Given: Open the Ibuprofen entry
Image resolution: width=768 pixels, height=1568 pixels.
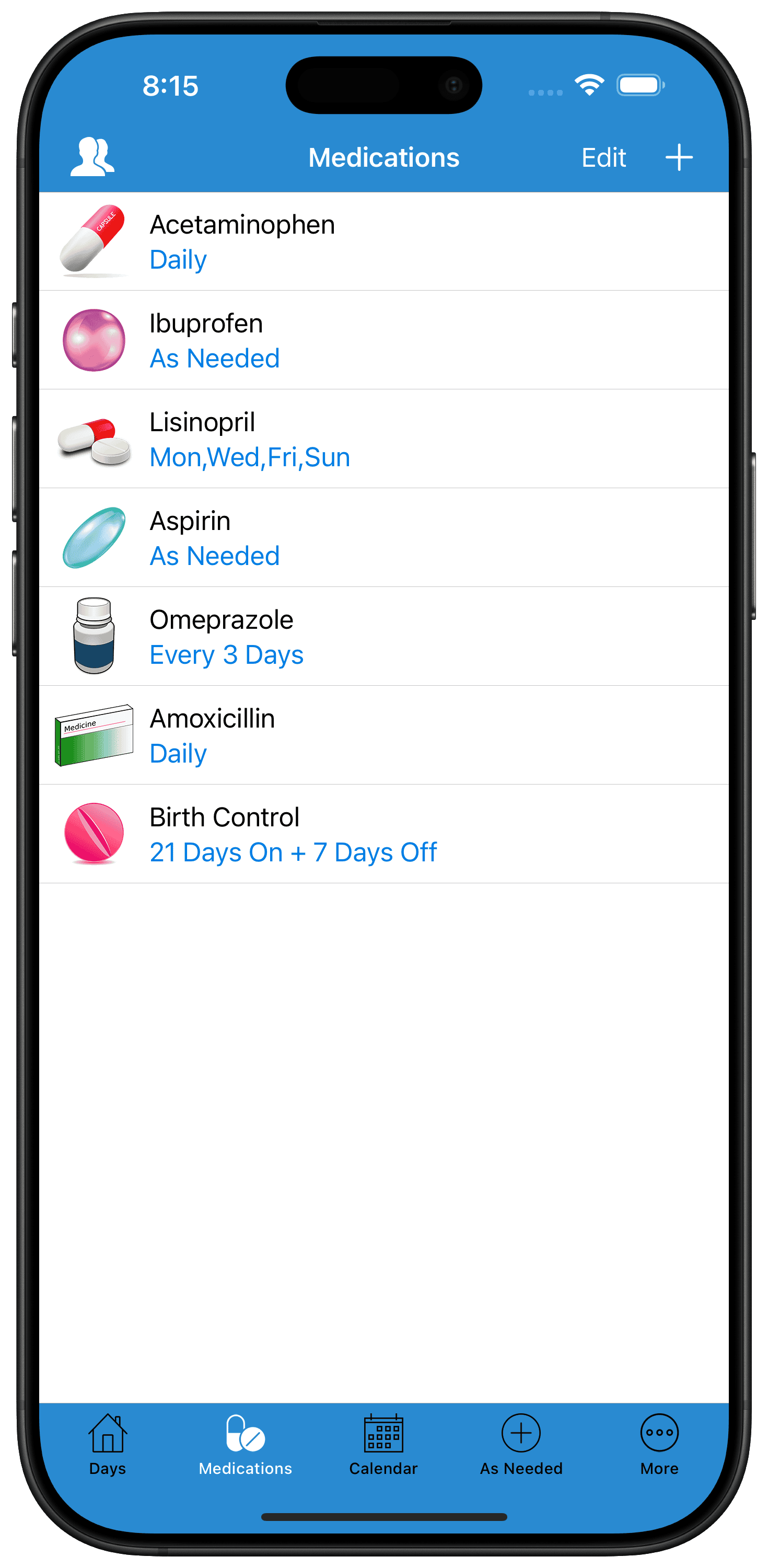Looking at the screenshot, I should click(383, 340).
